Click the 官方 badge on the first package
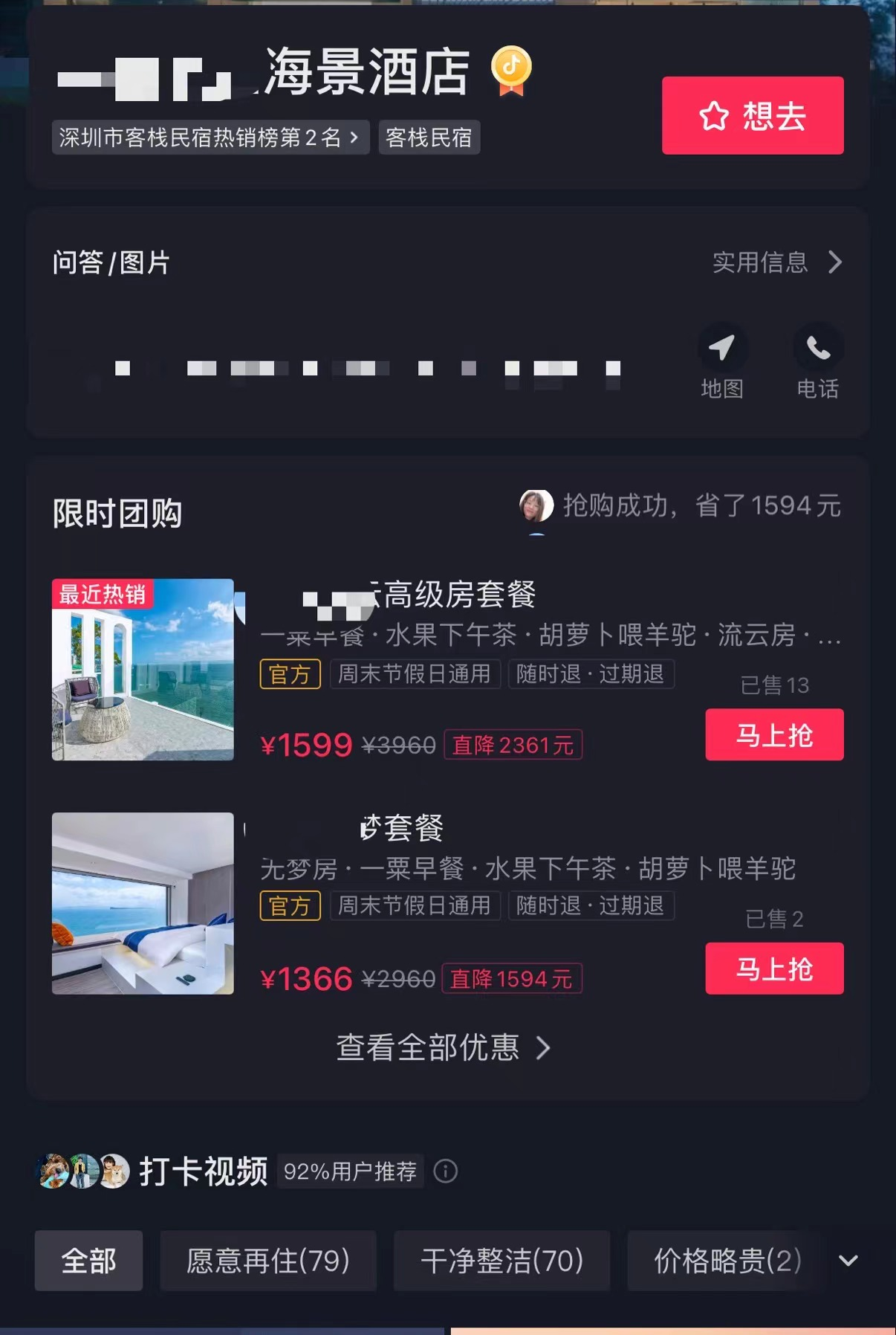 tap(290, 674)
